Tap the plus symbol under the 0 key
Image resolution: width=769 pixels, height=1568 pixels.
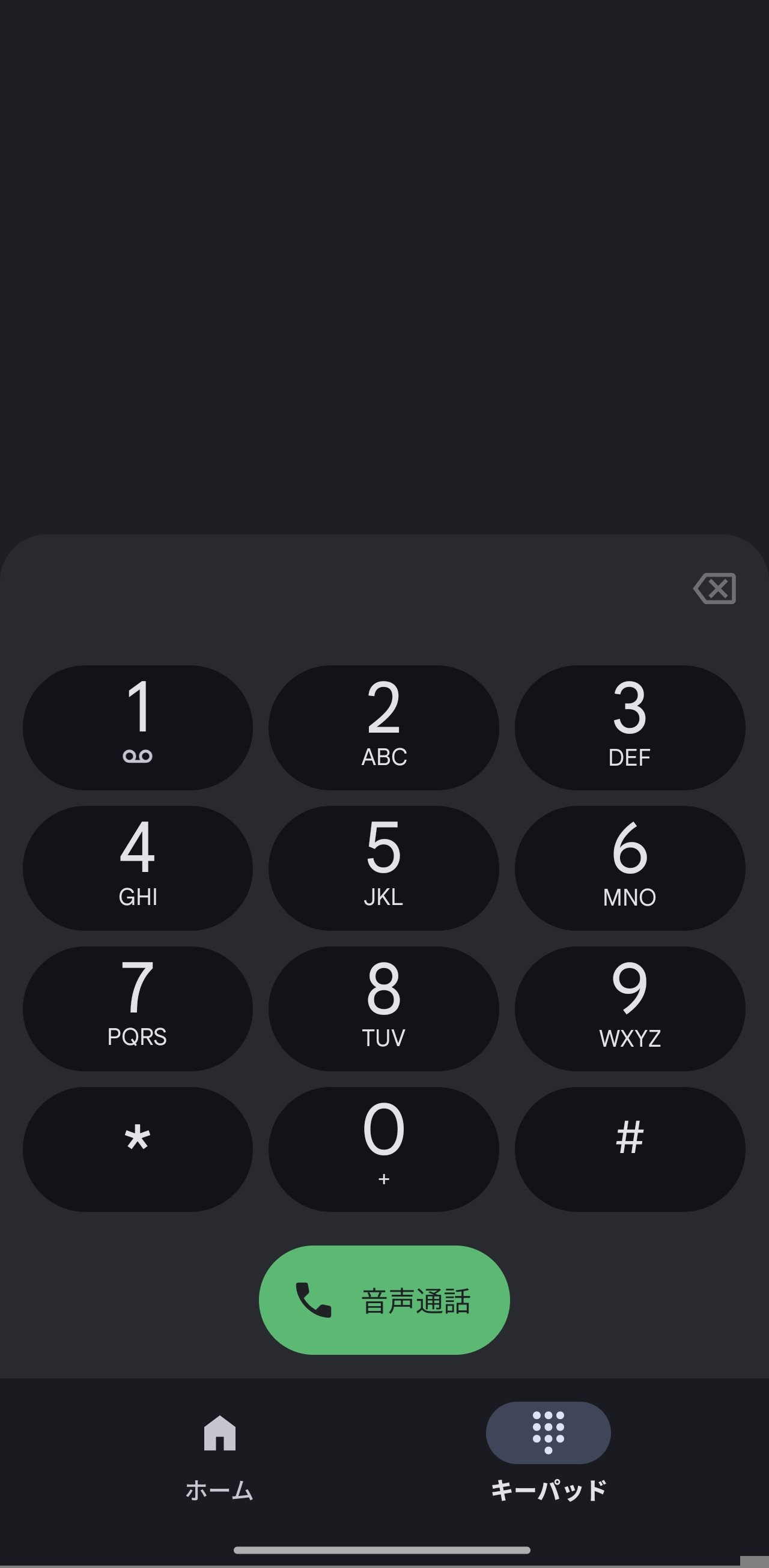click(383, 1179)
